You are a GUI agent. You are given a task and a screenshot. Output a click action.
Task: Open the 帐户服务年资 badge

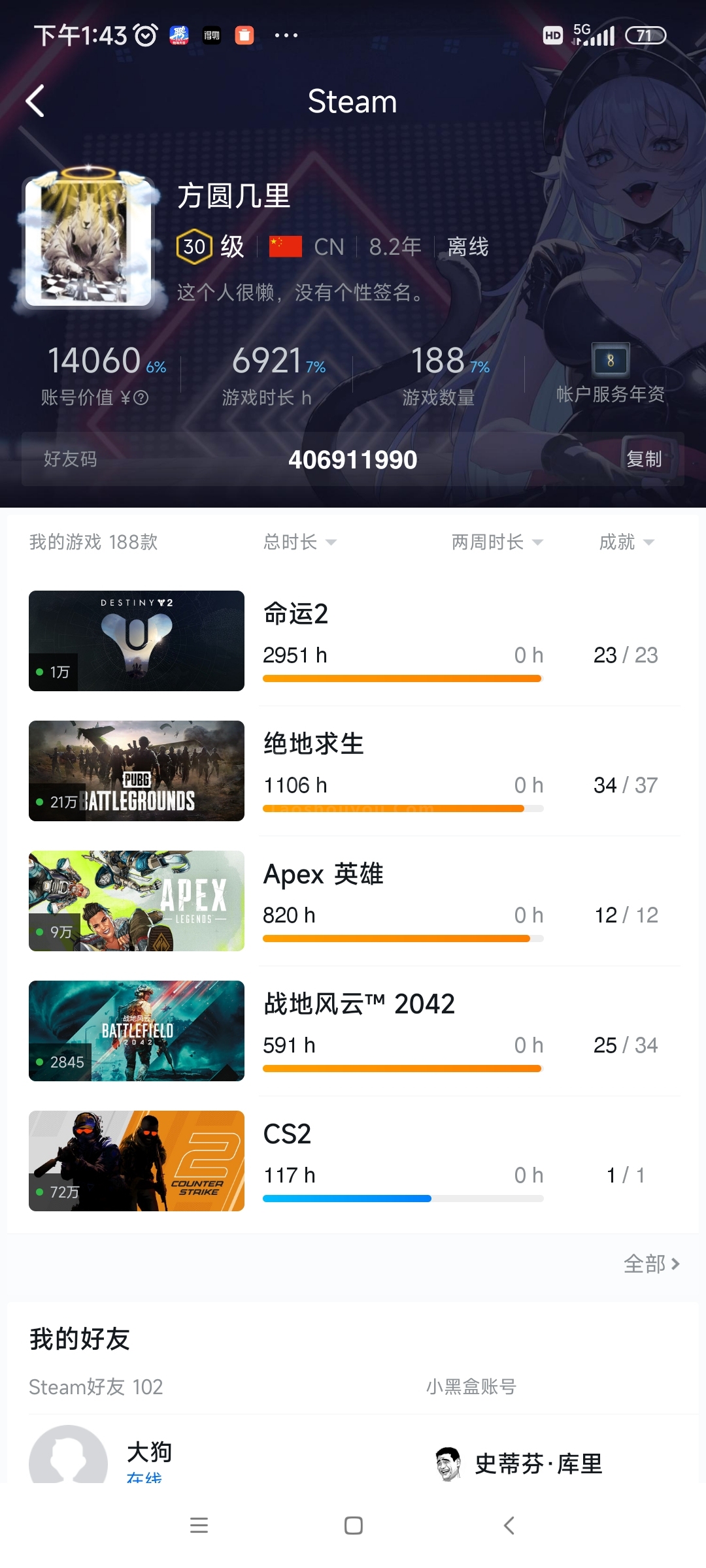click(x=611, y=374)
